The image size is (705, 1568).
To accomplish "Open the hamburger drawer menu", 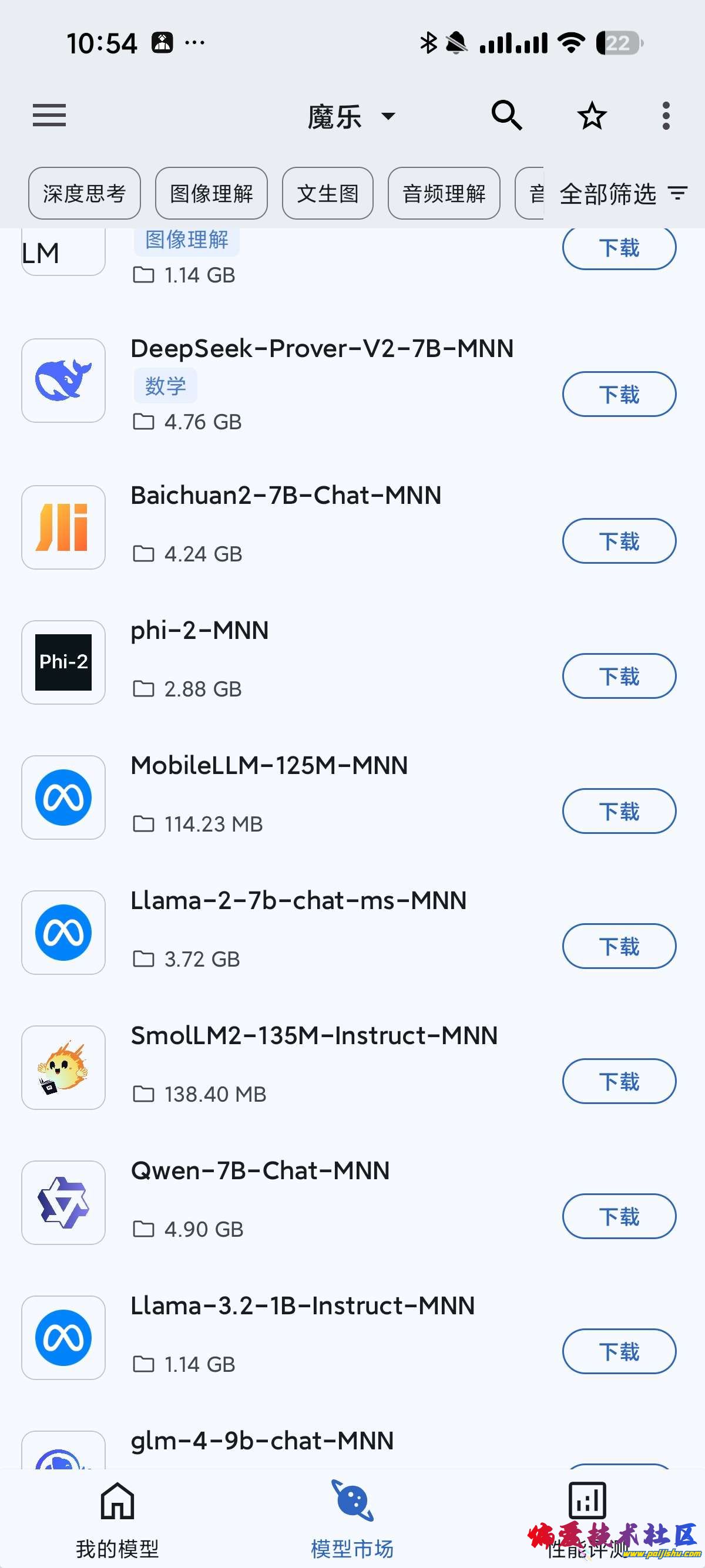I will pyautogui.click(x=49, y=115).
